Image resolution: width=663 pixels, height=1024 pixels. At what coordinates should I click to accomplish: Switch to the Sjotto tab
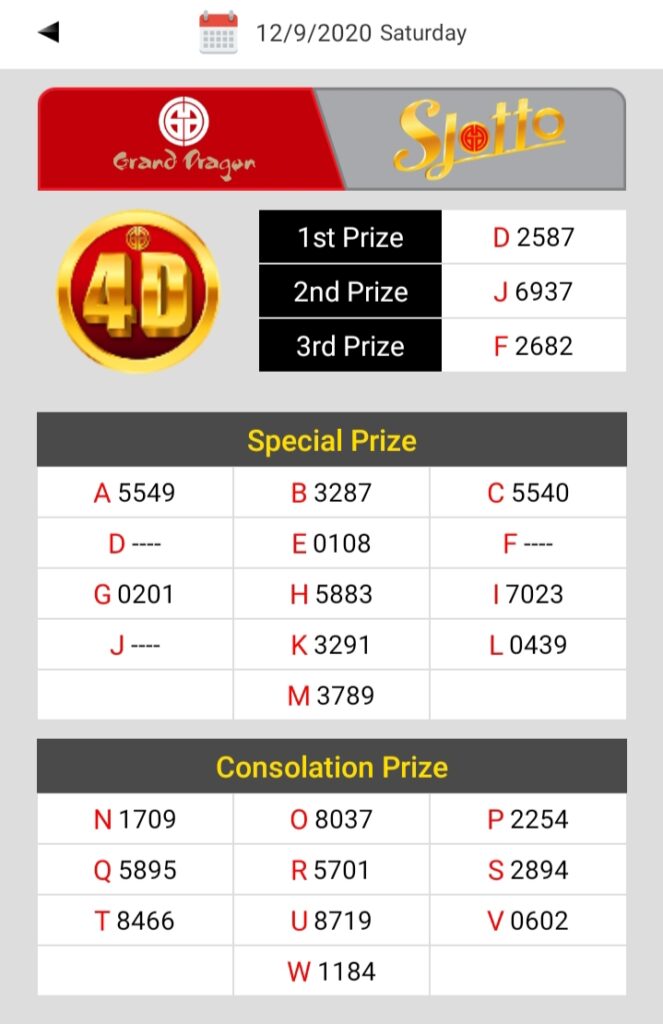(x=479, y=139)
